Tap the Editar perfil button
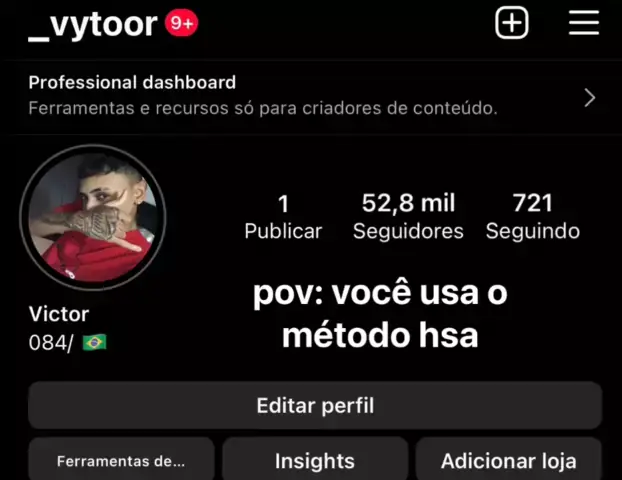Screen dimensions: 622x480 315,405
